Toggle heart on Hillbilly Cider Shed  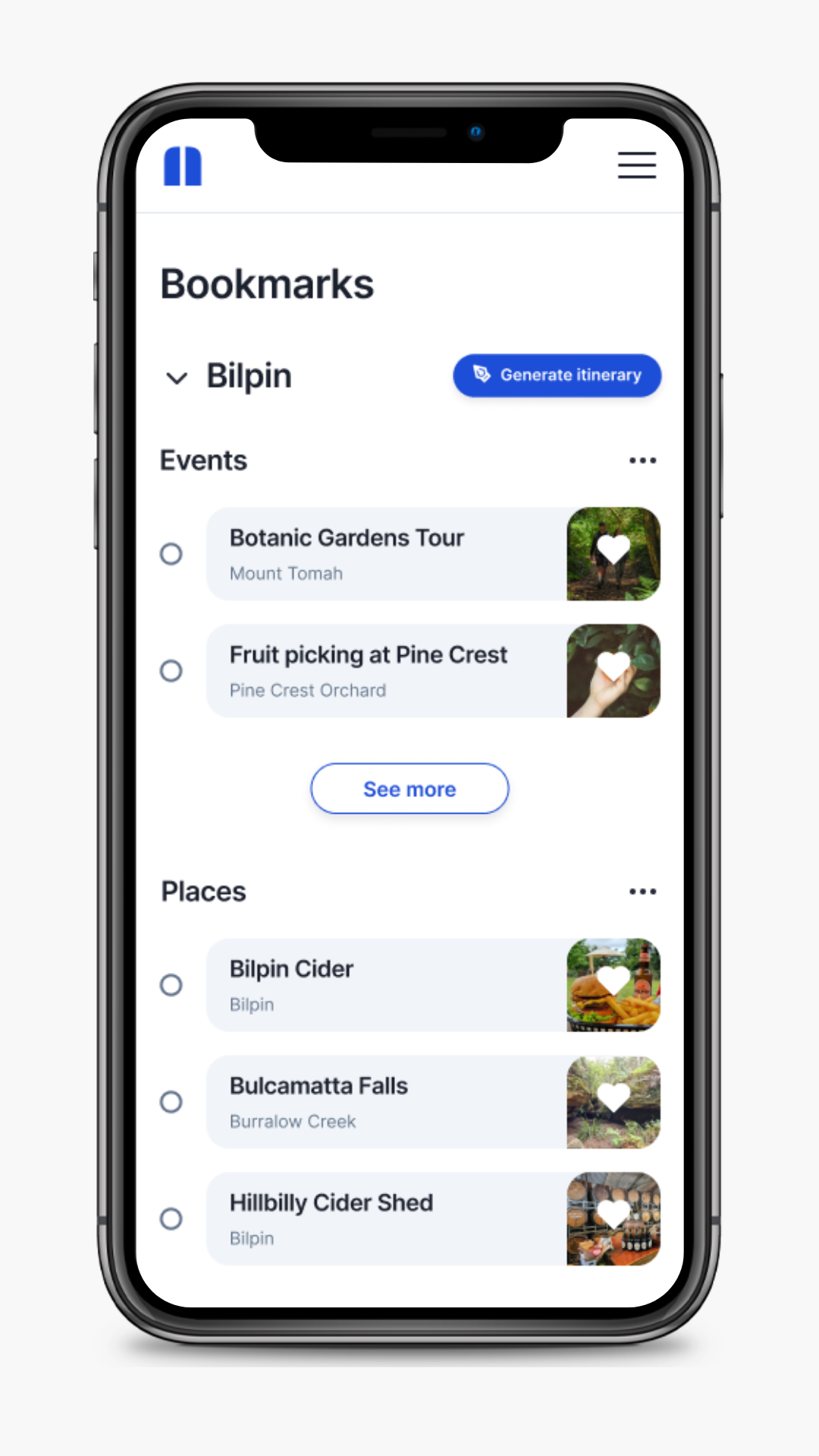(x=613, y=1213)
